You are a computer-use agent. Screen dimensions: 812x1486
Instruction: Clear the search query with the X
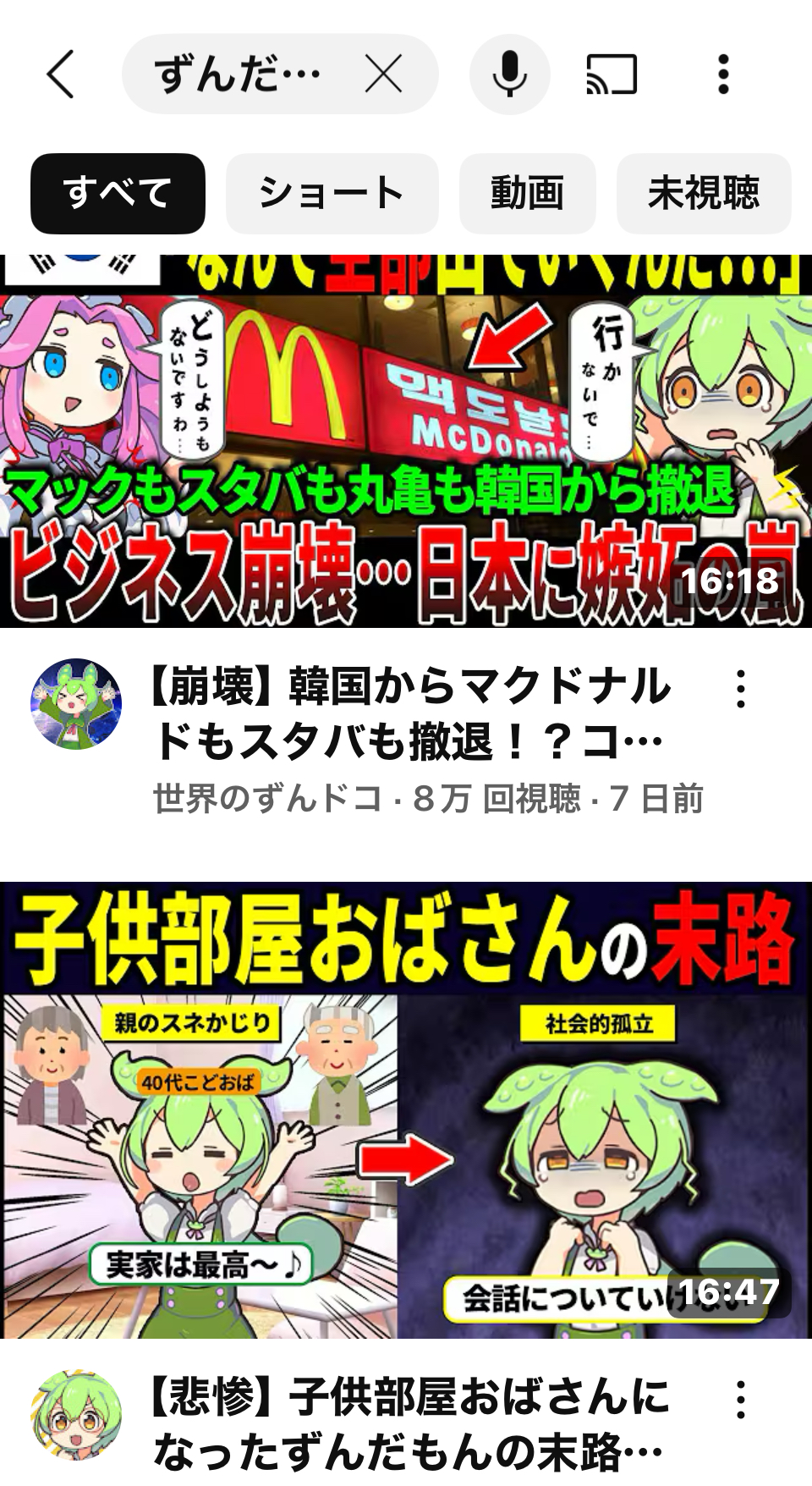pyautogui.click(x=384, y=74)
